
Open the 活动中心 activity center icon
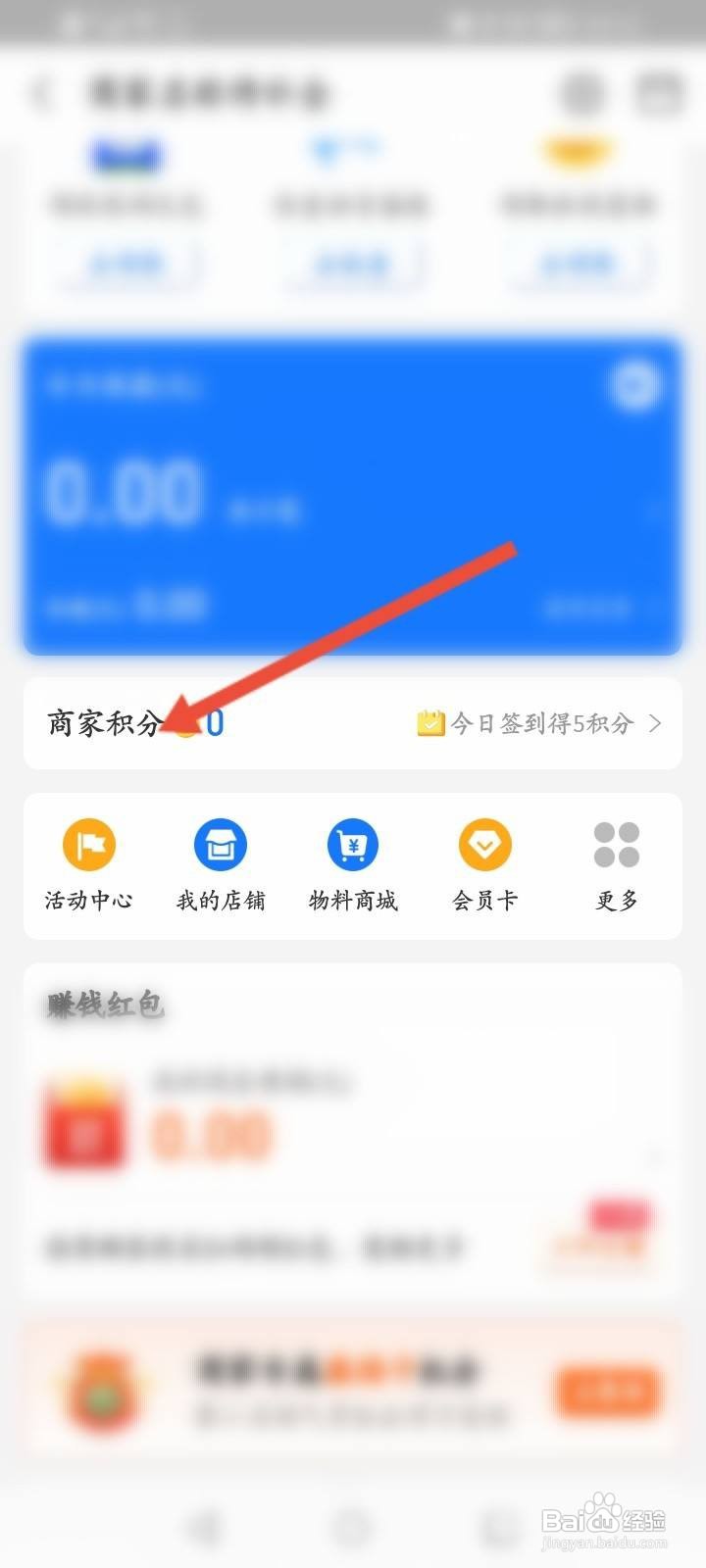coord(88,844)
